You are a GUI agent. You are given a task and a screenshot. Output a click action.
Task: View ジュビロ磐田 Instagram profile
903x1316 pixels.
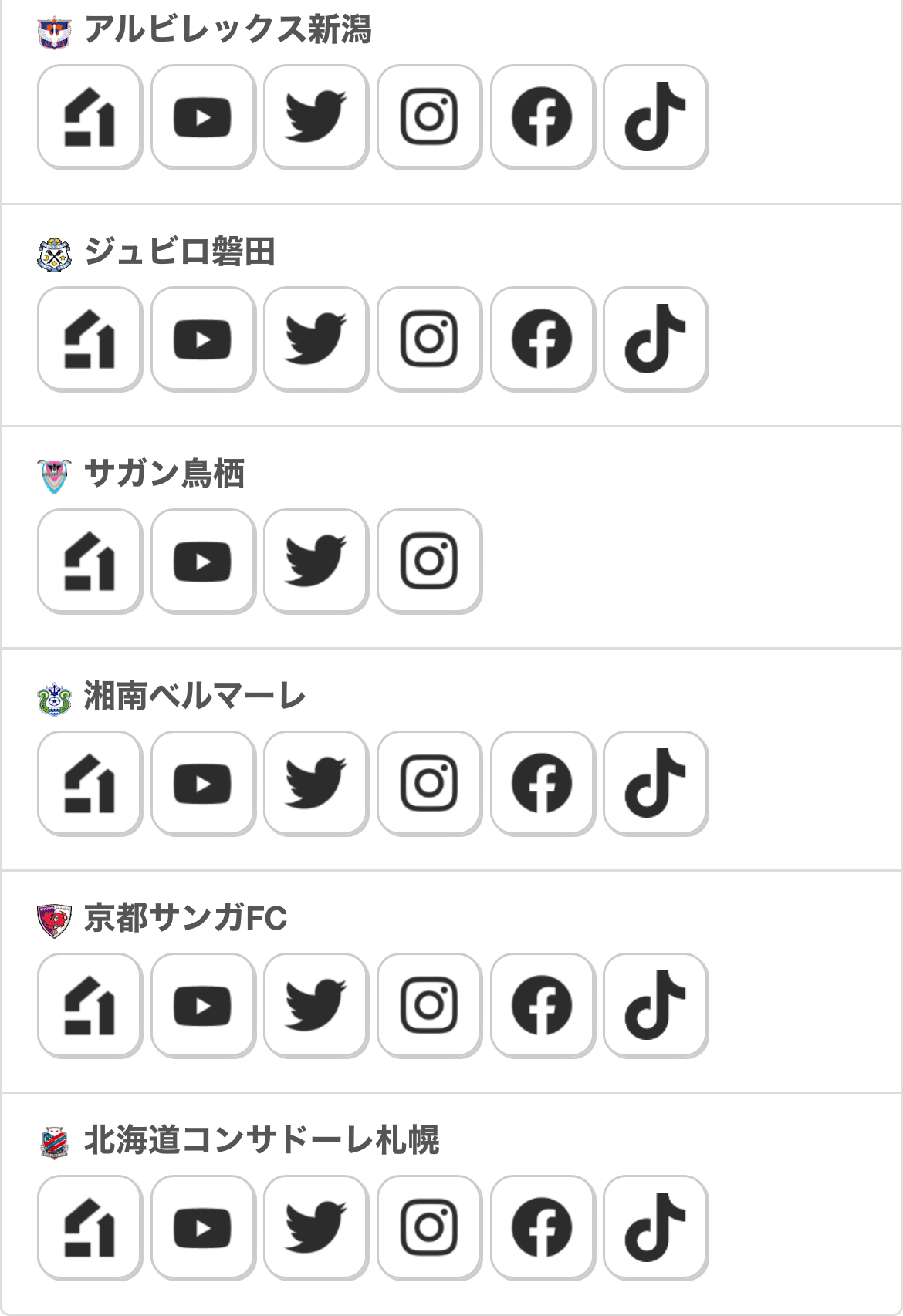pos(429,339)
